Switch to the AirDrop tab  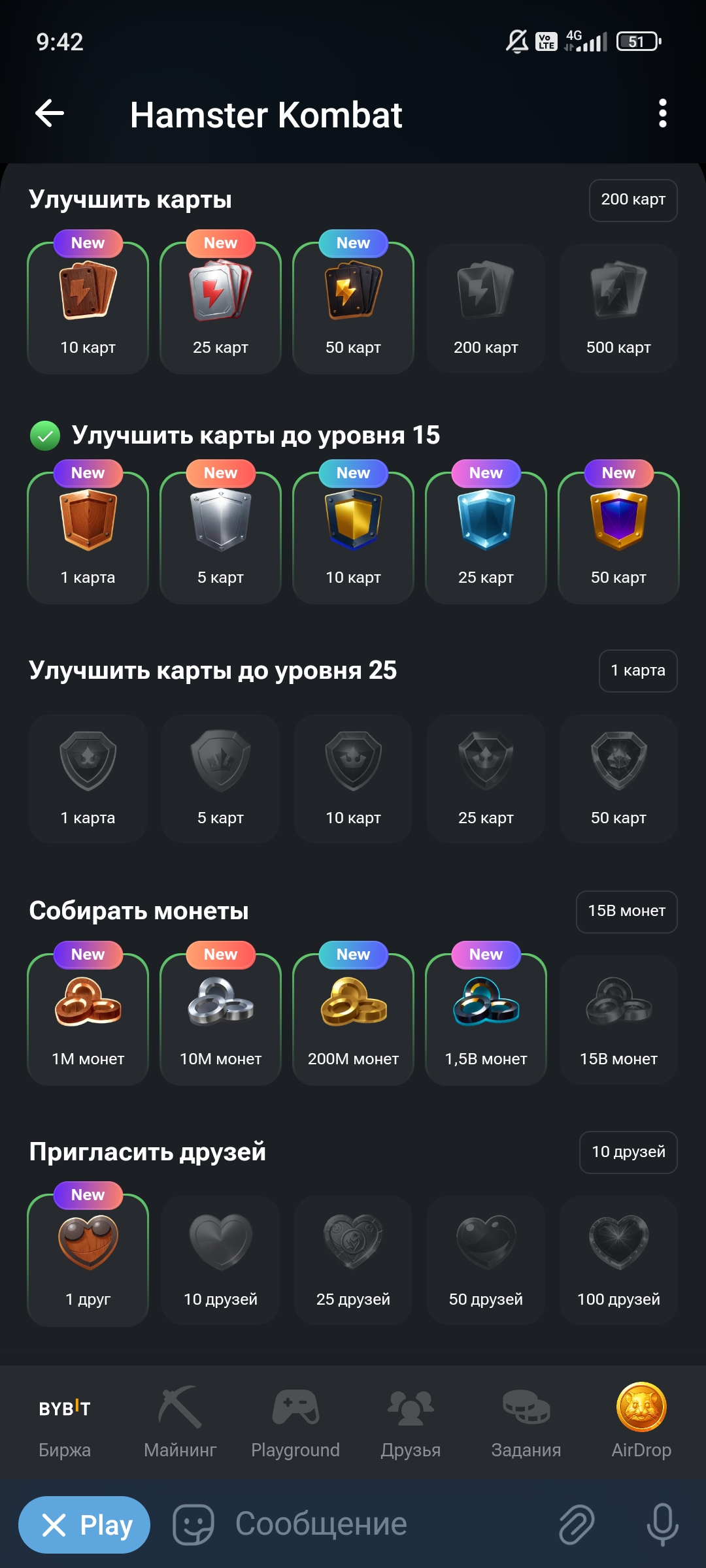click(x=641, y=1422)
